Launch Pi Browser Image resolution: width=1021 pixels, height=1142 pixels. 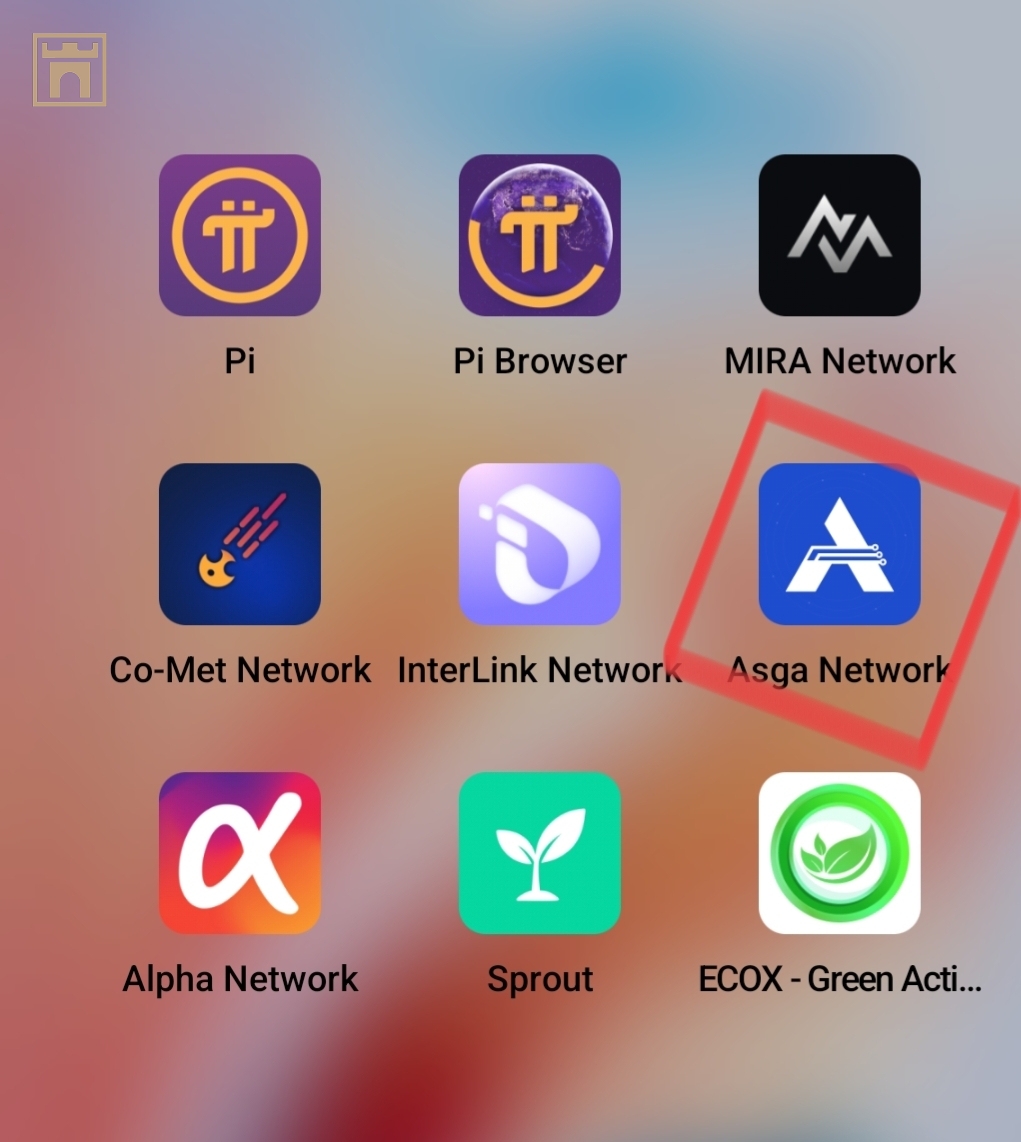[x=540, y=236]
